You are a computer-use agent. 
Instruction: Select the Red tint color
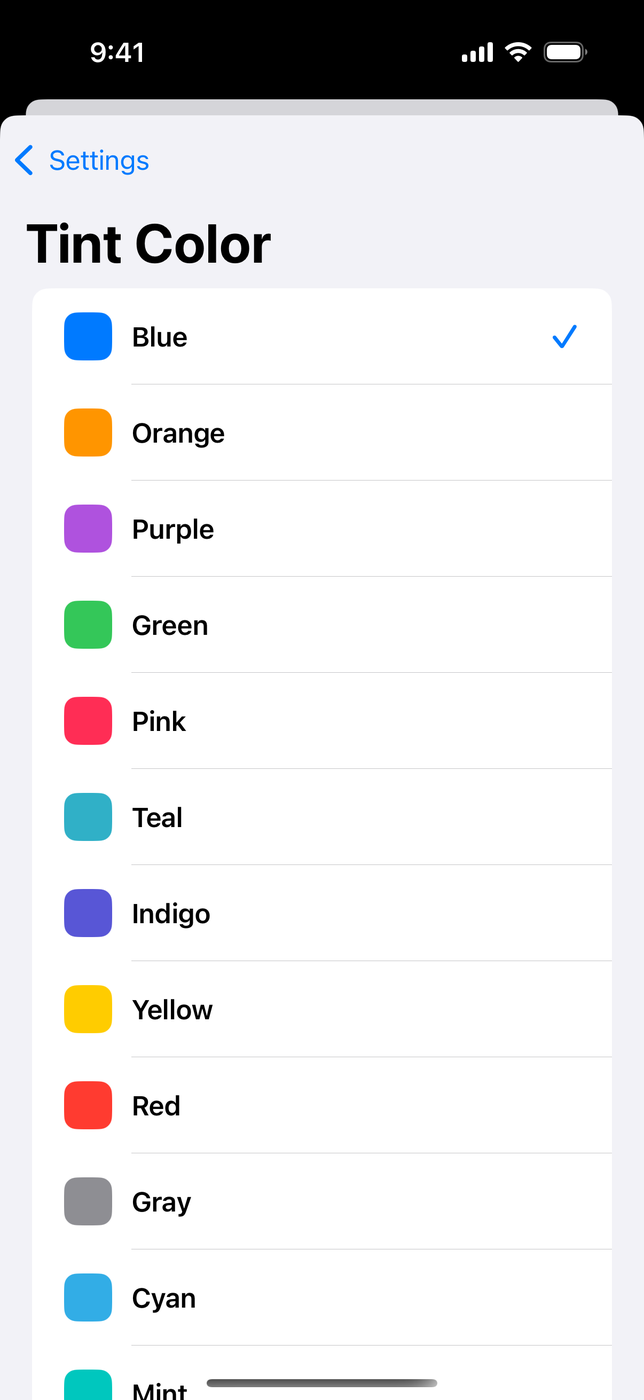click(x=322, y=1105)
